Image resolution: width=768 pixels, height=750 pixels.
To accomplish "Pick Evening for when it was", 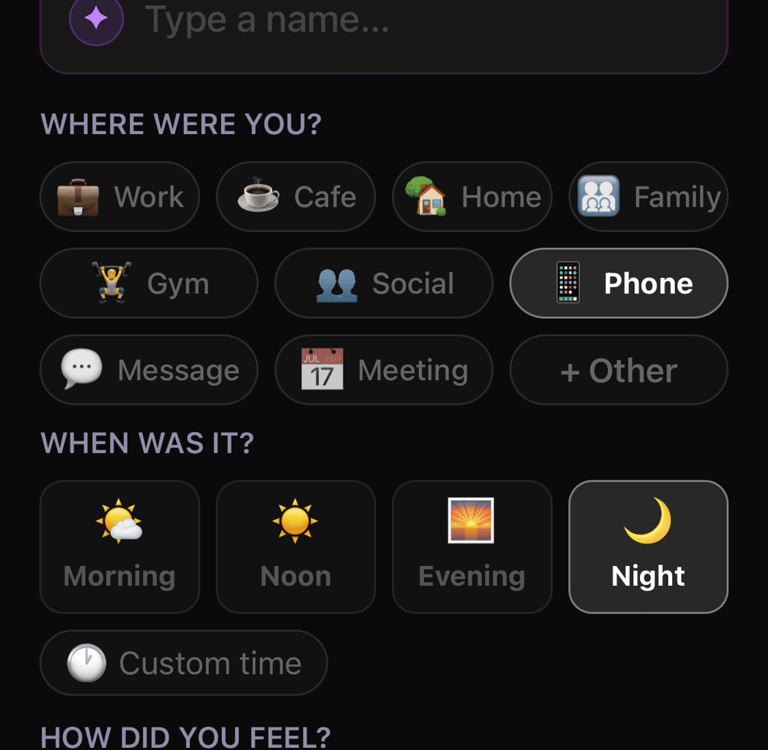I will (x=472, y=547).
